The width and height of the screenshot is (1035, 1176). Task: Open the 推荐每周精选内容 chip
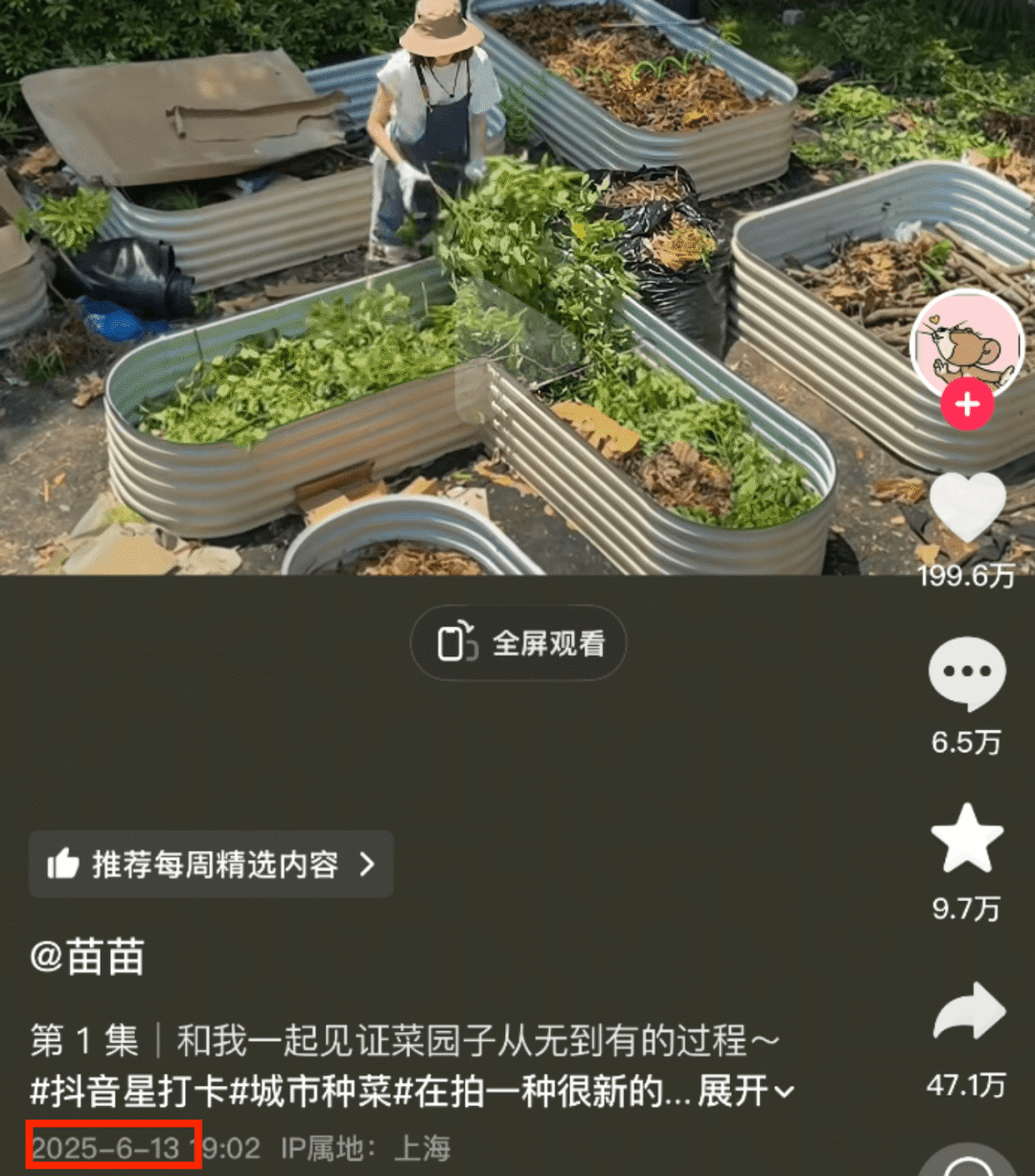[x=211, y=865]
